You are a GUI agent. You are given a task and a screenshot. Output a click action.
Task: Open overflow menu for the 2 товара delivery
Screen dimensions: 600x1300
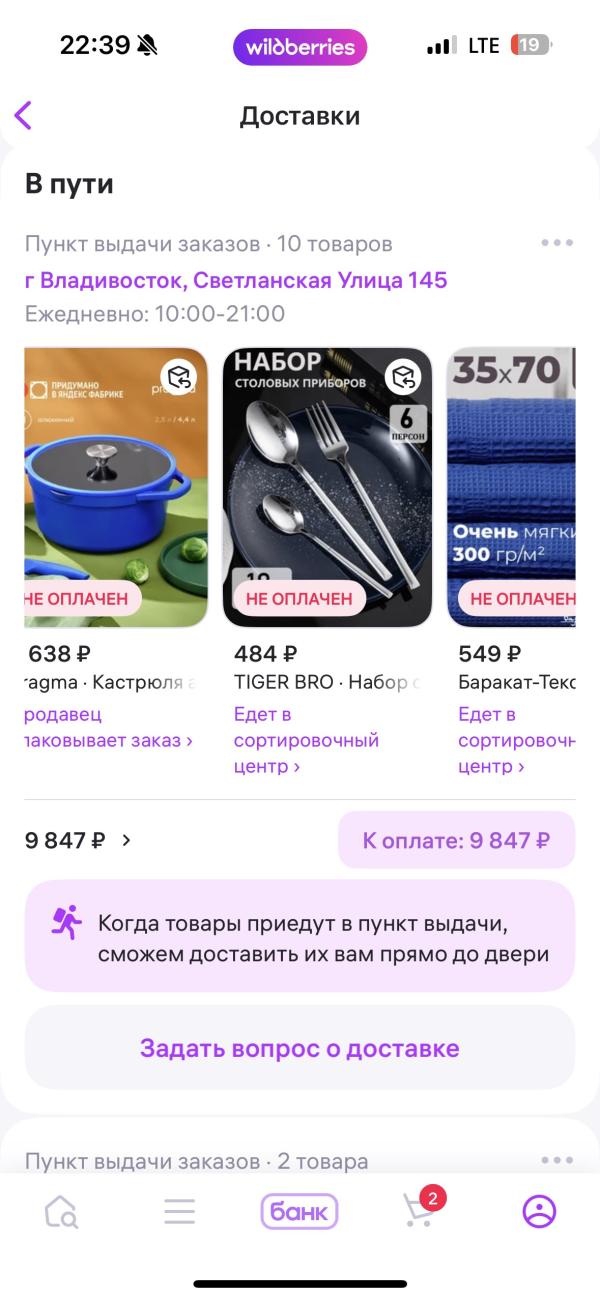point(557,1161)
